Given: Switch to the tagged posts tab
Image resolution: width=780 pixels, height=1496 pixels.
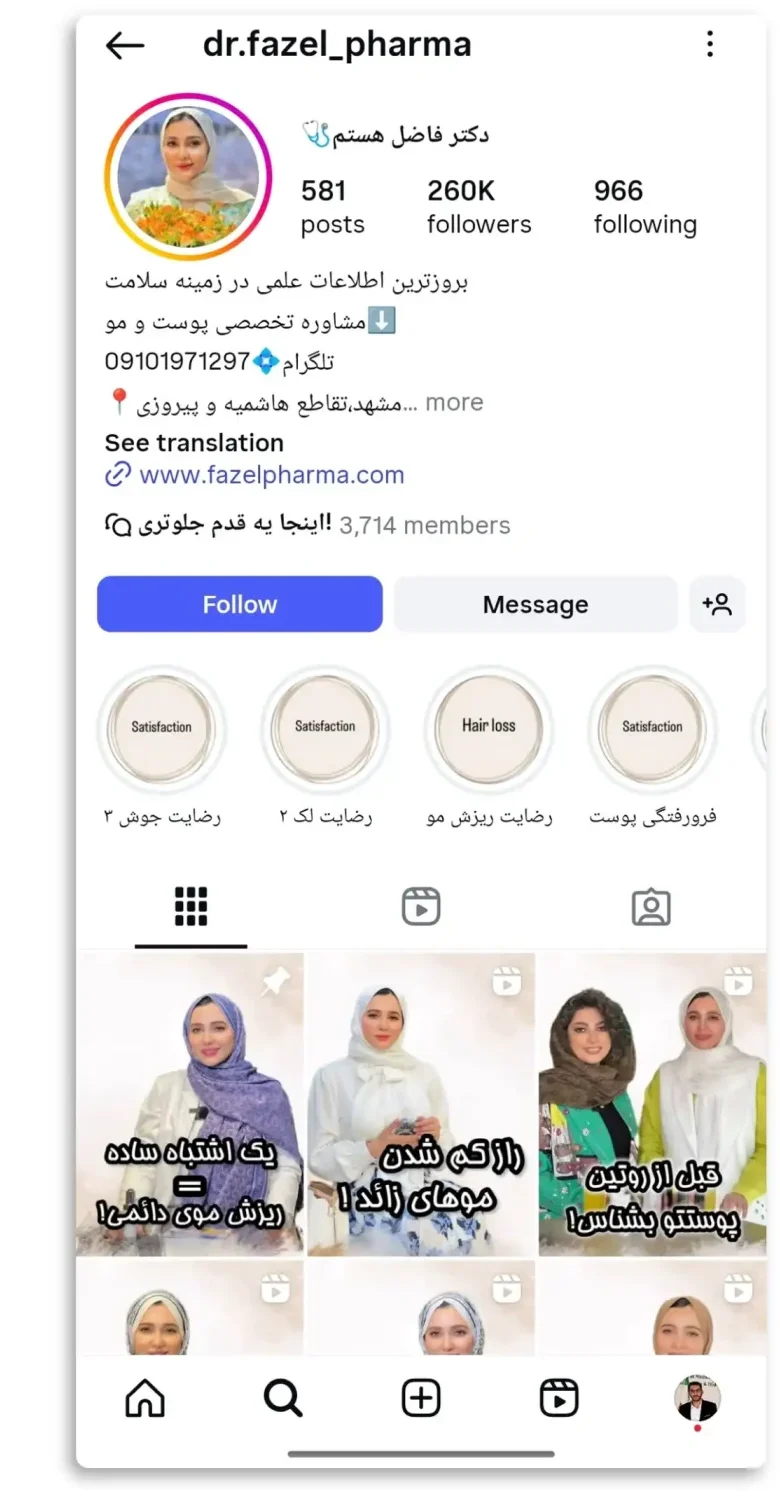Looking at the screenshot, I should pos(651,906).
